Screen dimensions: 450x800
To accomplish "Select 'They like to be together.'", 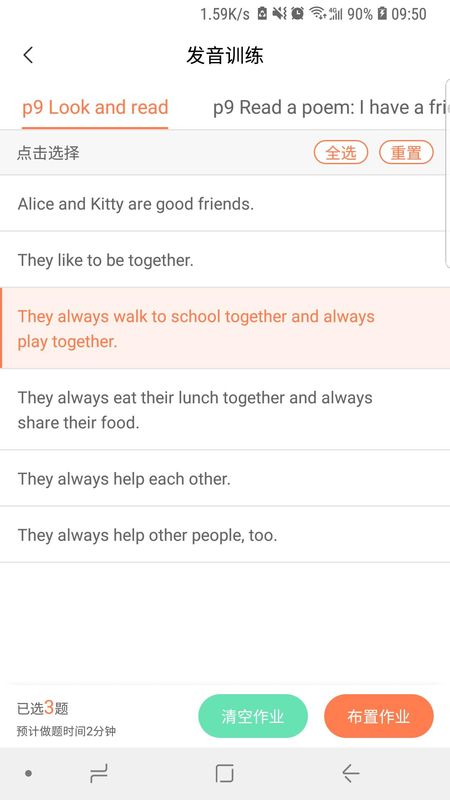I will (x=225, y=260).
